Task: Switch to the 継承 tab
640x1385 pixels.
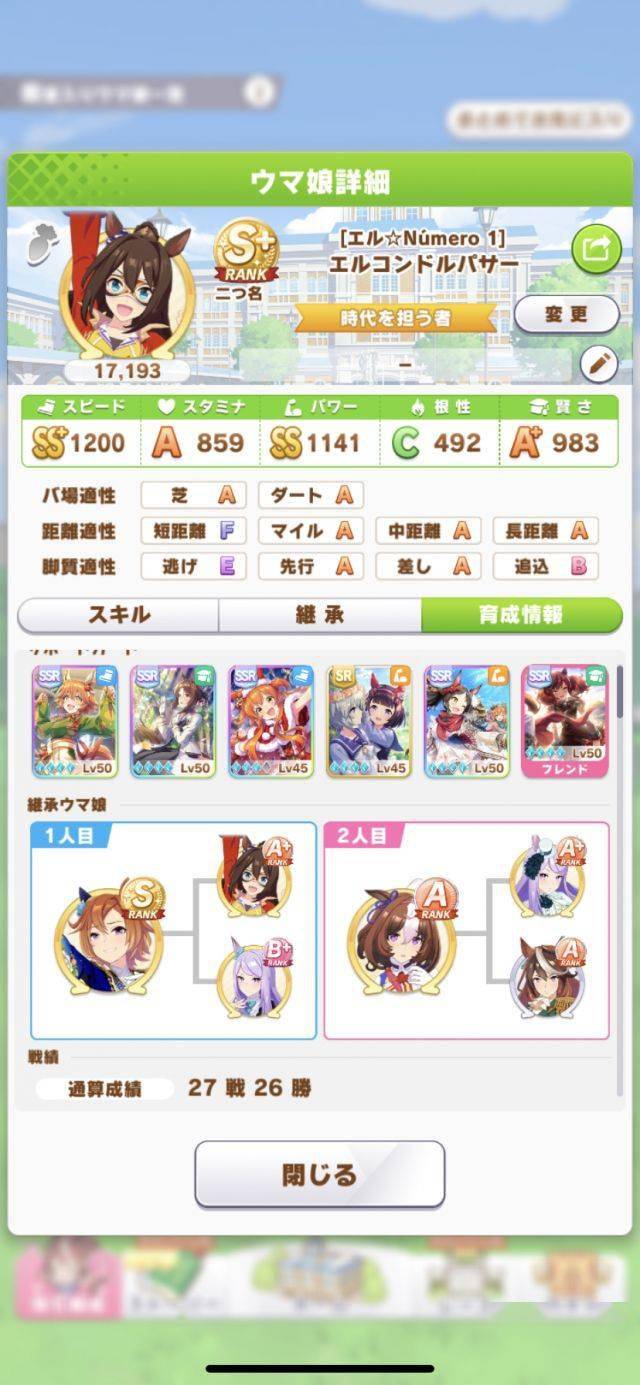Action: [x=320, y=615]
